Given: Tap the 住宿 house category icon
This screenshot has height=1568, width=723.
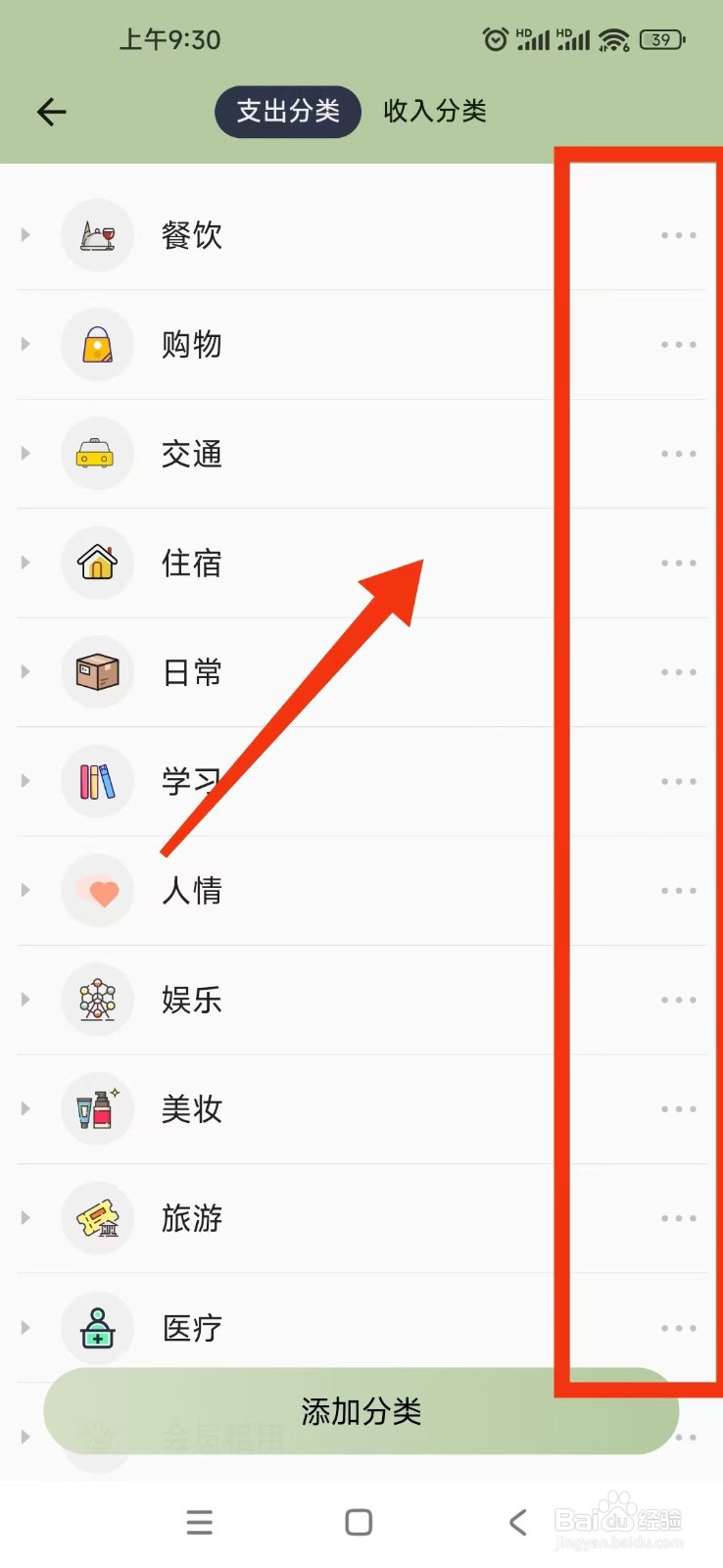Looking at the screenshot, I should 97,563.
